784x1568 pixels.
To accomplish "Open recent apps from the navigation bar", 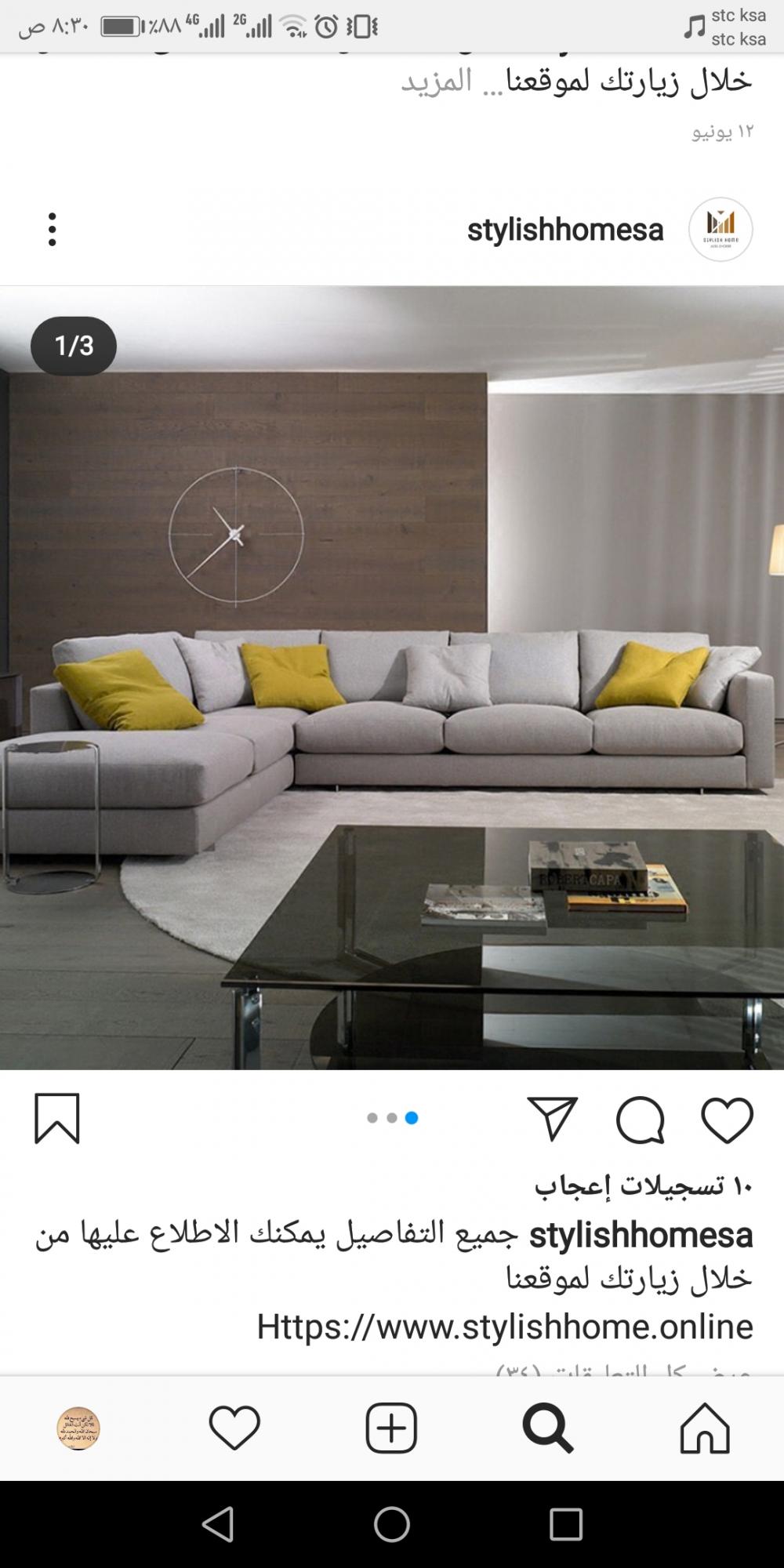I will click(566, 1525).
